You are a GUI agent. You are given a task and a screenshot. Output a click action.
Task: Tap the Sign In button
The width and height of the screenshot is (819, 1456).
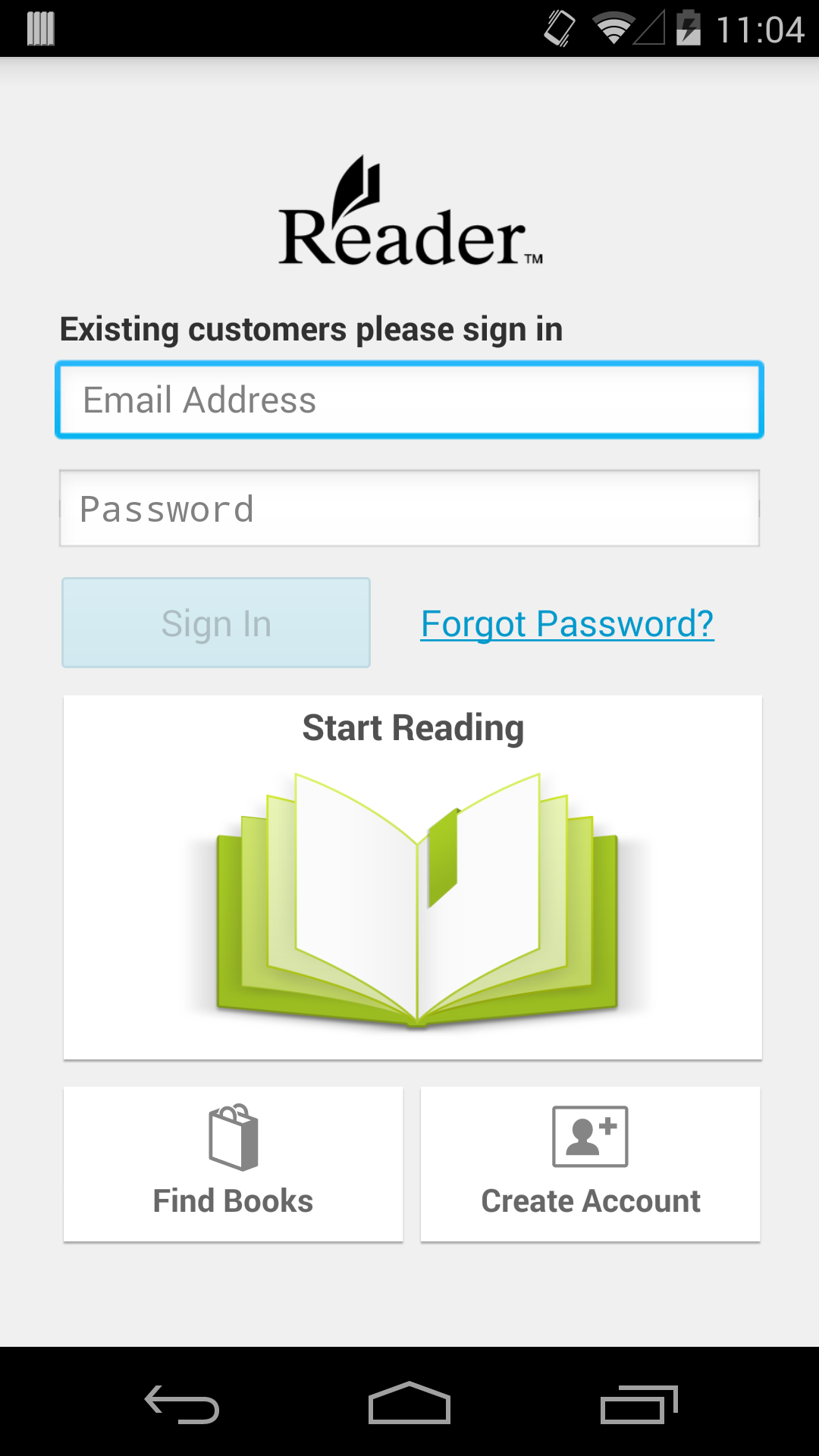[216, 623]
